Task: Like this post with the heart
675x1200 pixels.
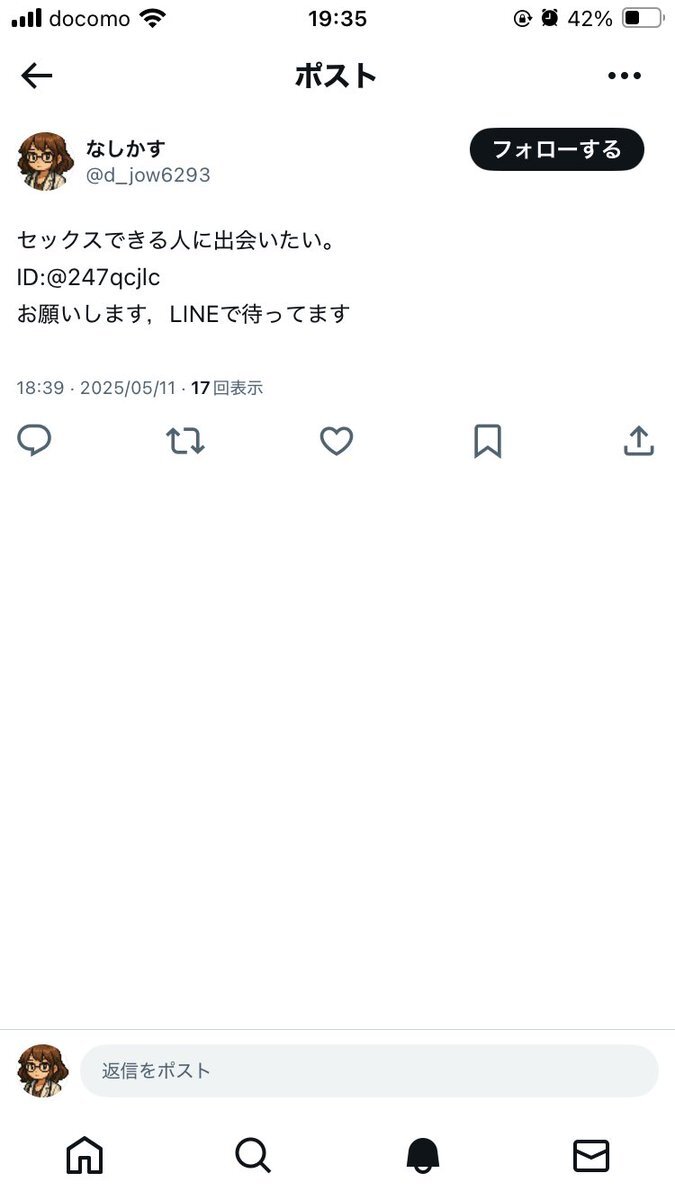Action: tap(337, 441)
